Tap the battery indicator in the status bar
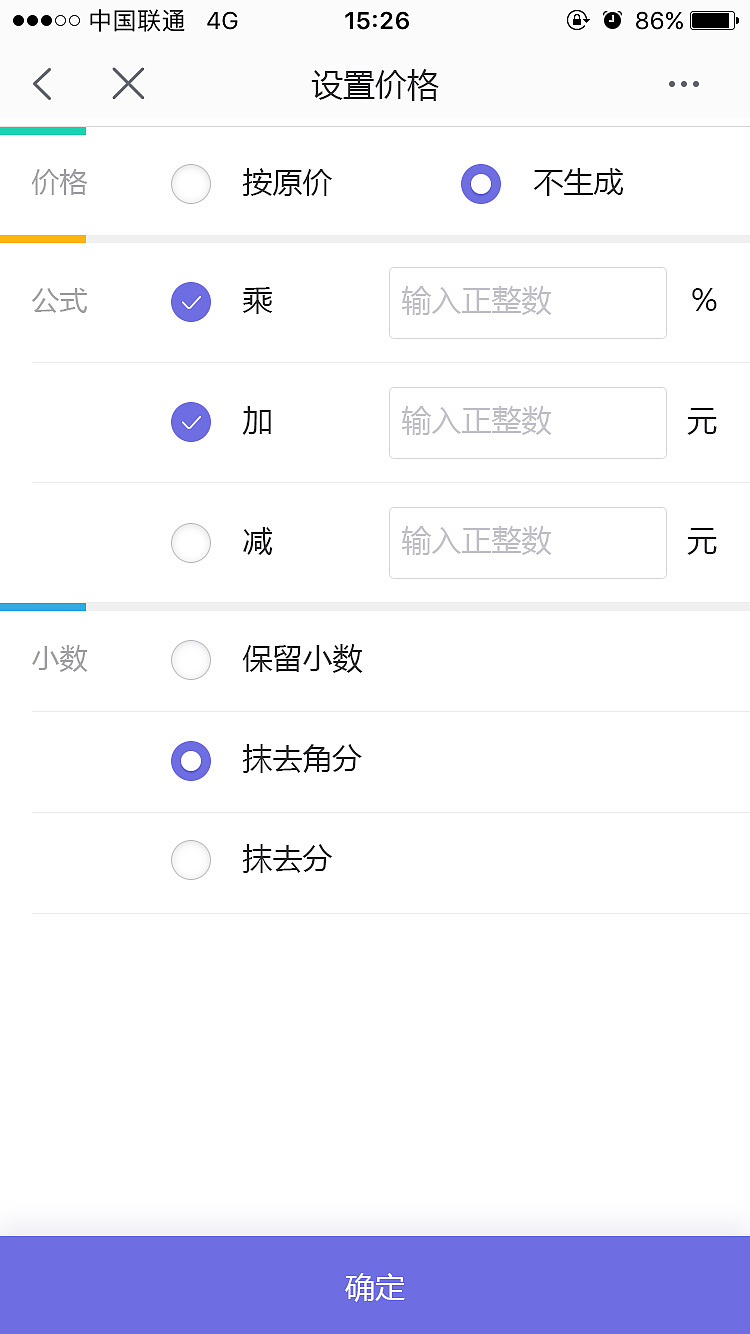The image size is (750, 1334). coord(712,20)
